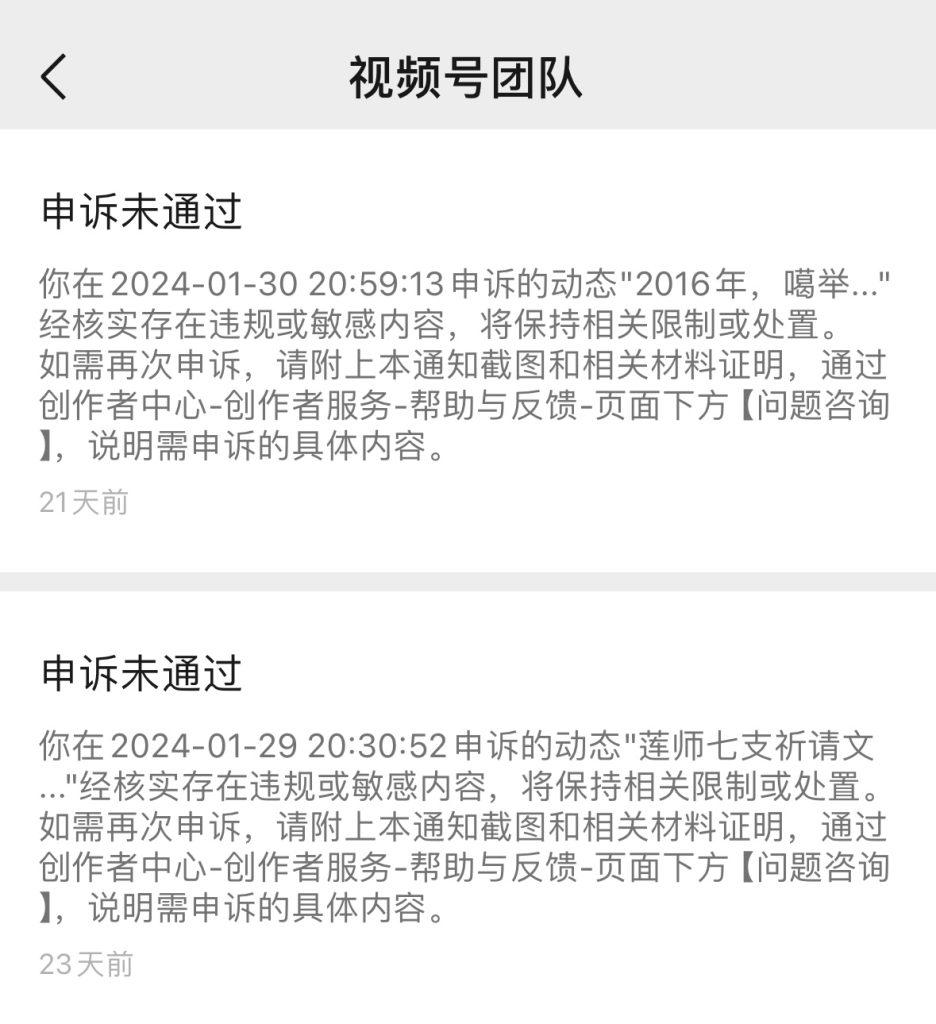The height and width of the screenshot is (1024, 936).
Task: Go back from the 视频号团队 page
Action: pyautogui.click(x=54, y=77)
